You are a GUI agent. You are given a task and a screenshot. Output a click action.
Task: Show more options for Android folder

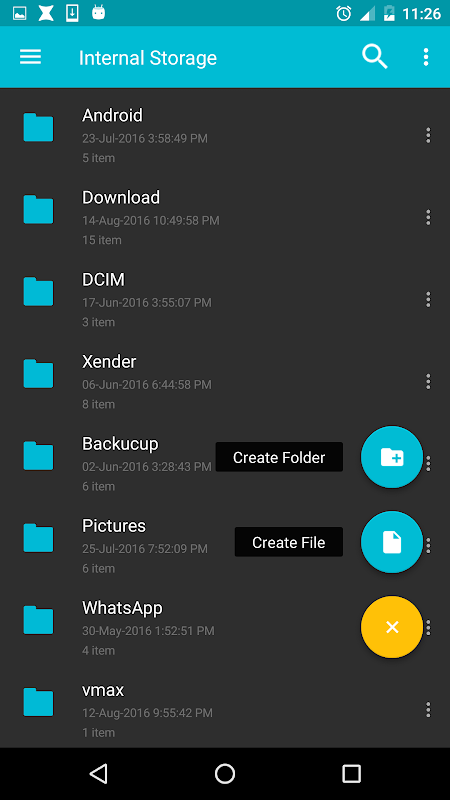[x=428, y=135]
